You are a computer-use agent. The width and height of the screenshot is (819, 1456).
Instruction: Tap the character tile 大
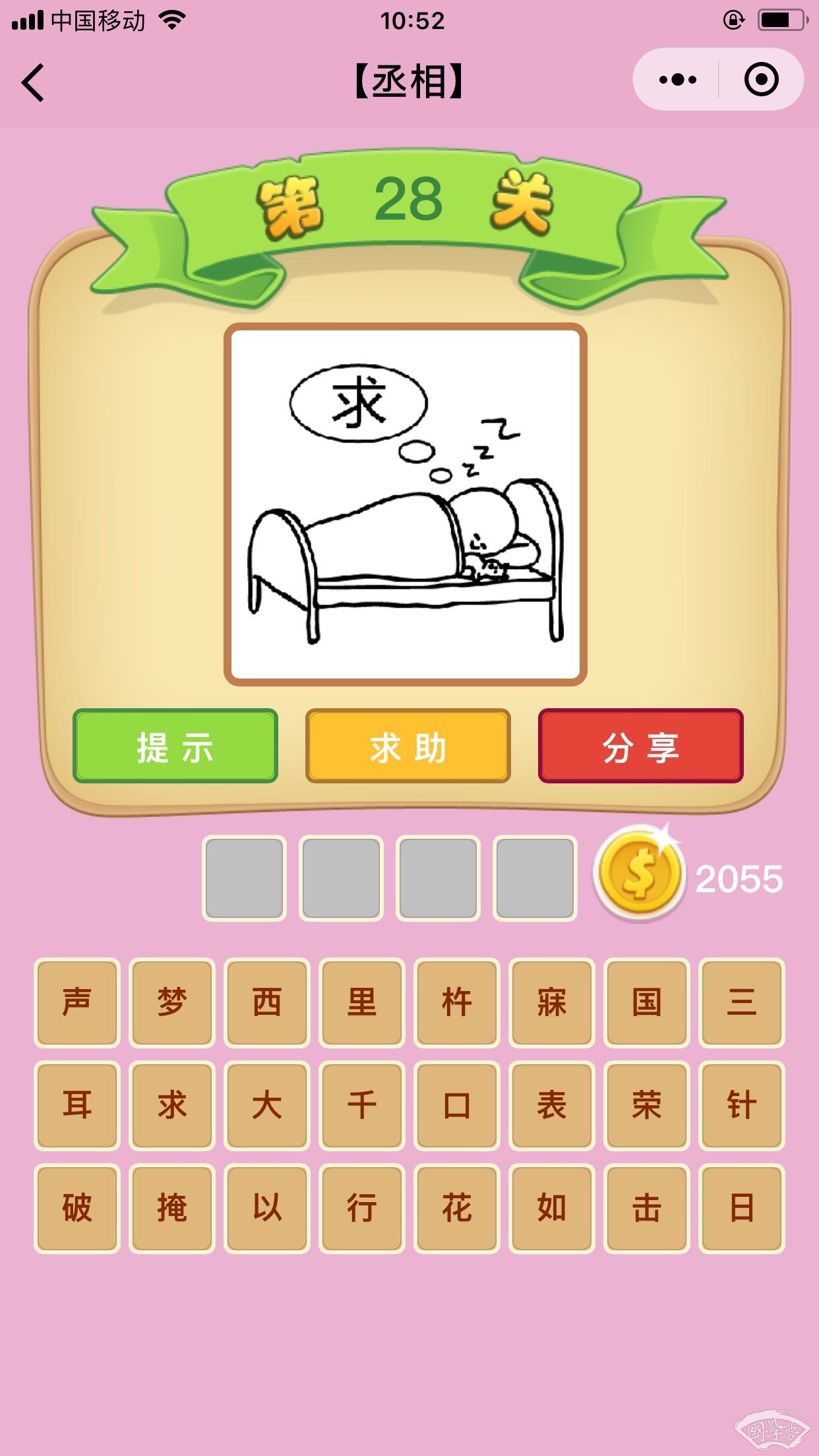267,1105
